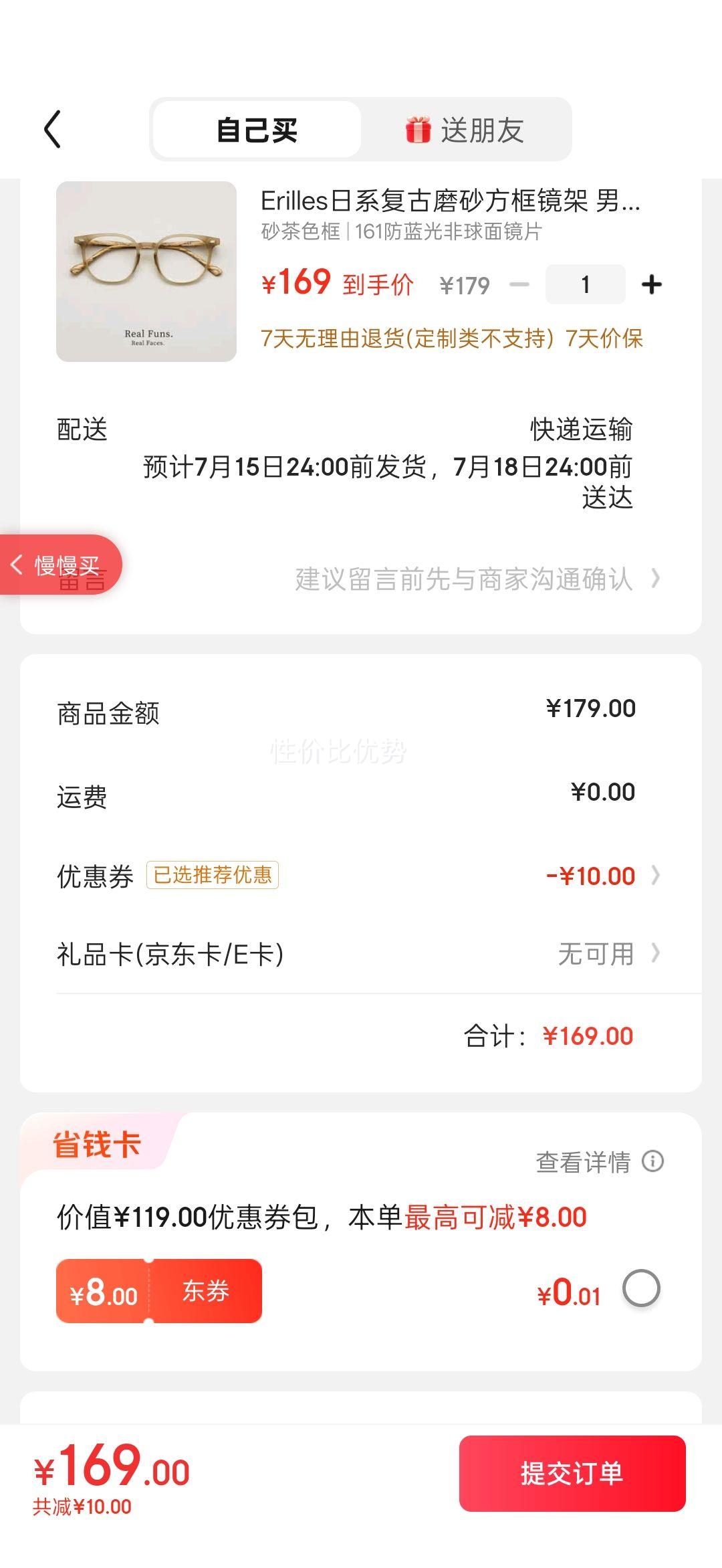View 省钱卡 details via 查看详情
The image size is (722, 1568).
point(598,1162)
